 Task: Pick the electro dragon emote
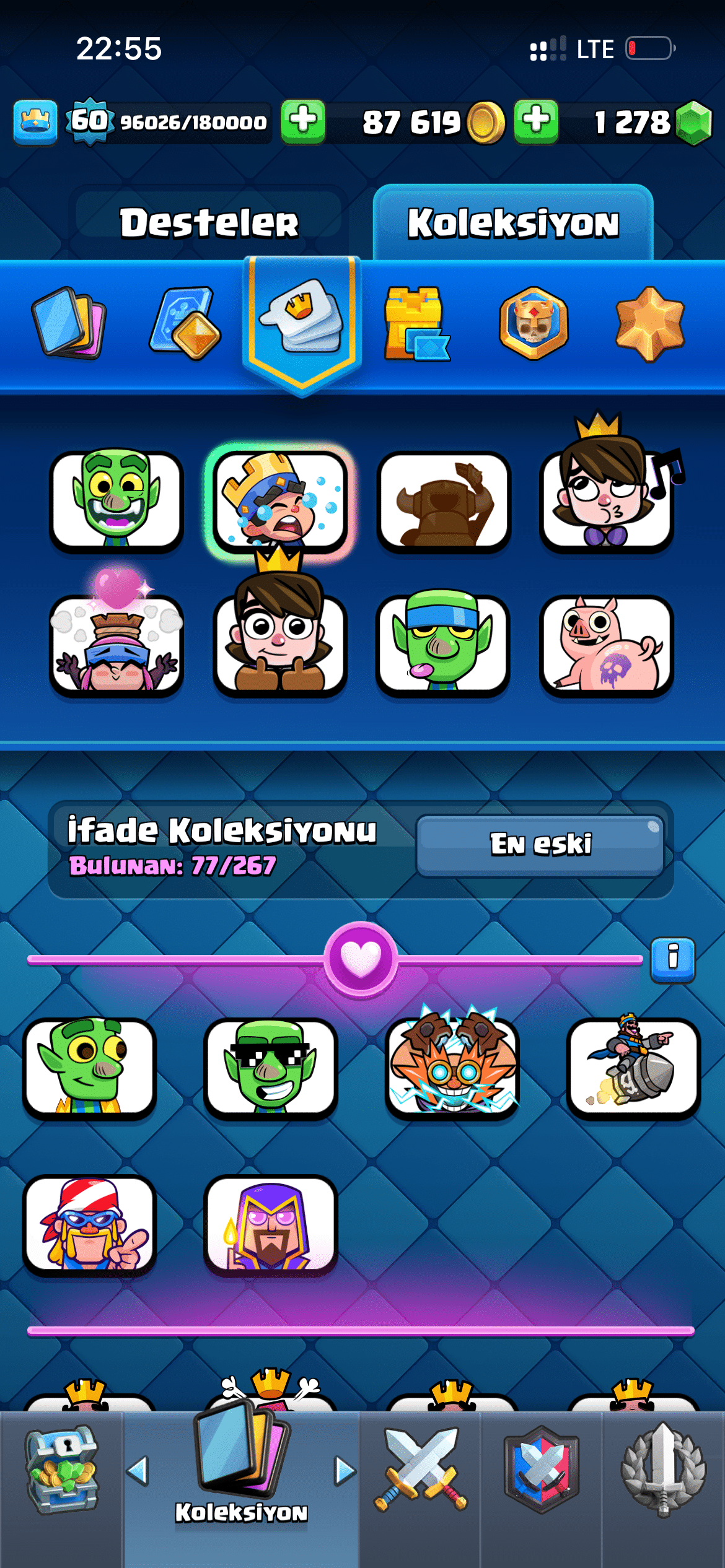pyautogui.click(x=452, y=1068)
